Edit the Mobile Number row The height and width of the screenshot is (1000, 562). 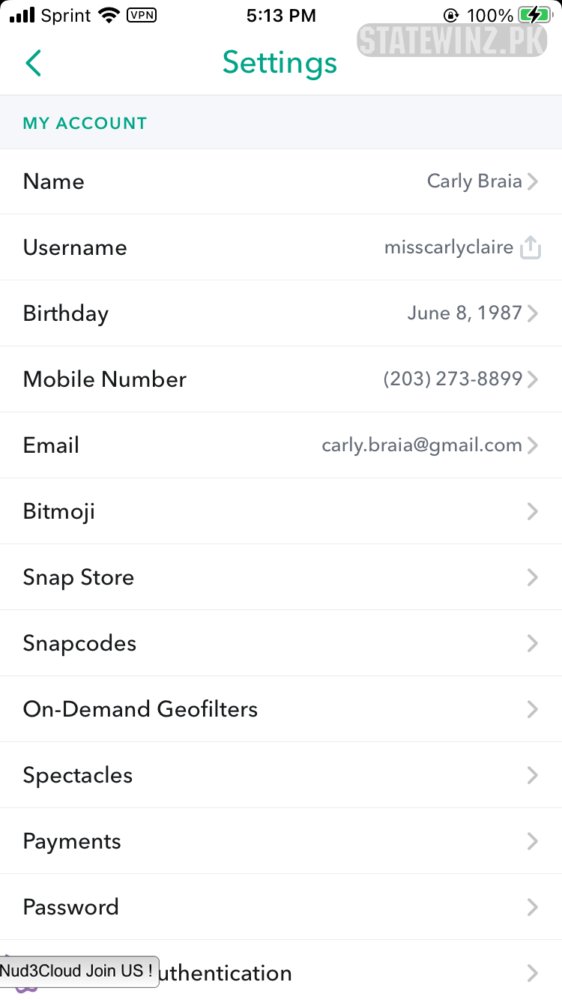(281, 379)
